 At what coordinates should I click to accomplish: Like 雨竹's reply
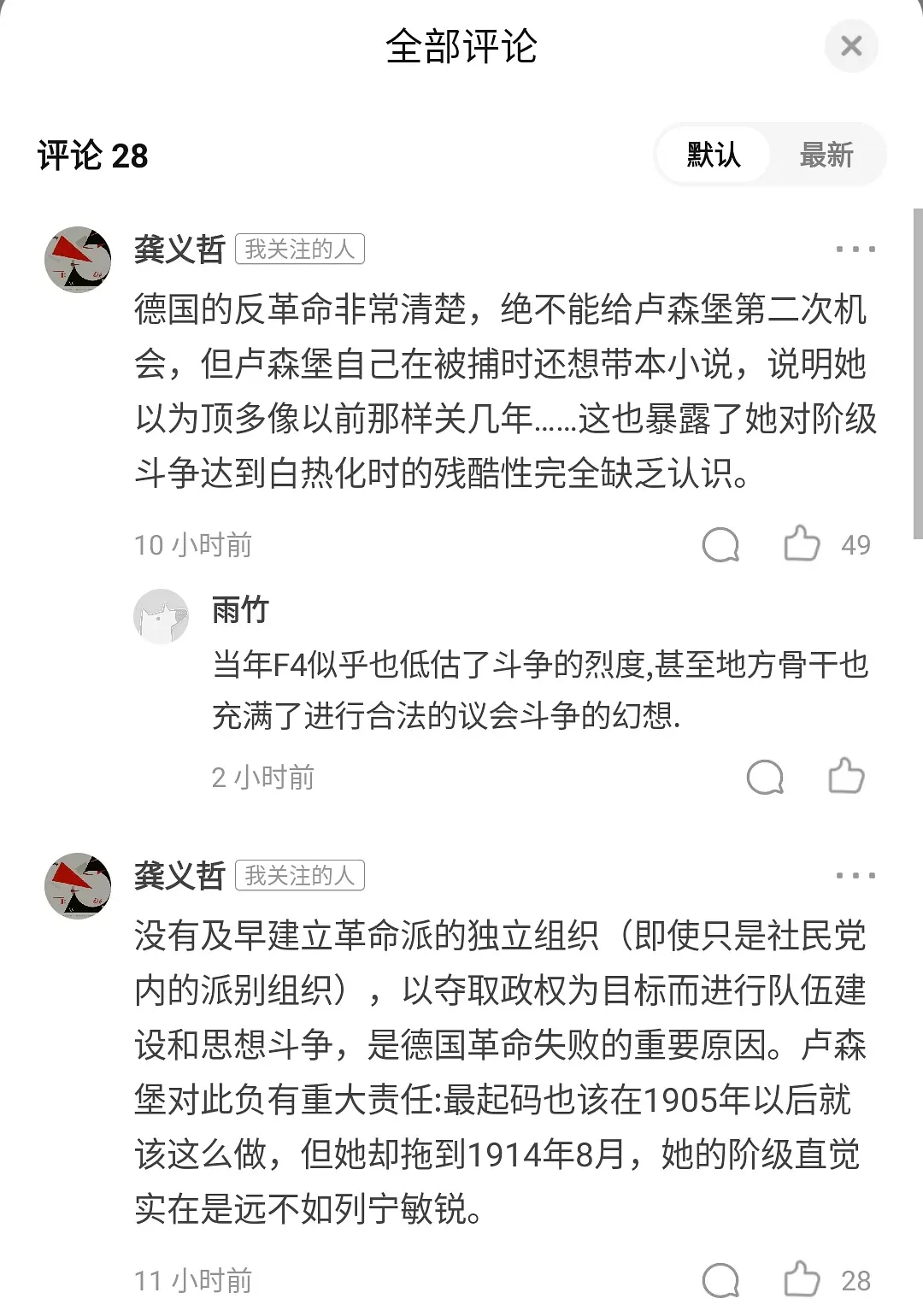[x=846, y=777]
